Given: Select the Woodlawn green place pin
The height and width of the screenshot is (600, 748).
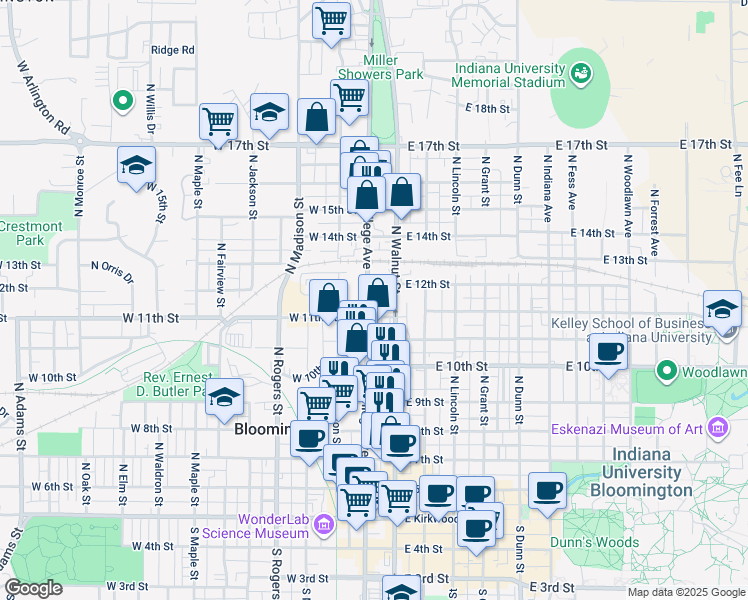Looking at the screenshot, I should click(x=667, y=372).
